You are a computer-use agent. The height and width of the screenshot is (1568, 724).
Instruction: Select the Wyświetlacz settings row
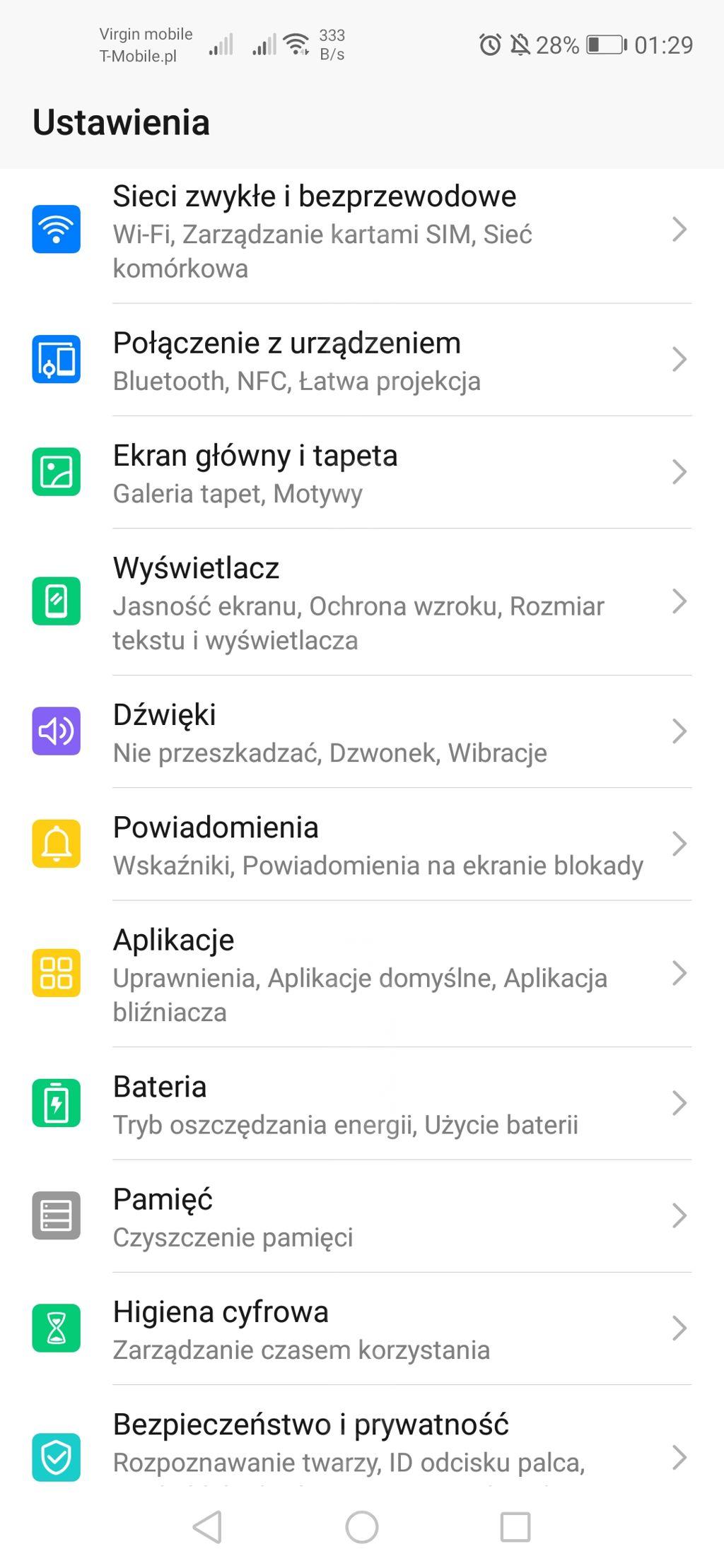361,603
